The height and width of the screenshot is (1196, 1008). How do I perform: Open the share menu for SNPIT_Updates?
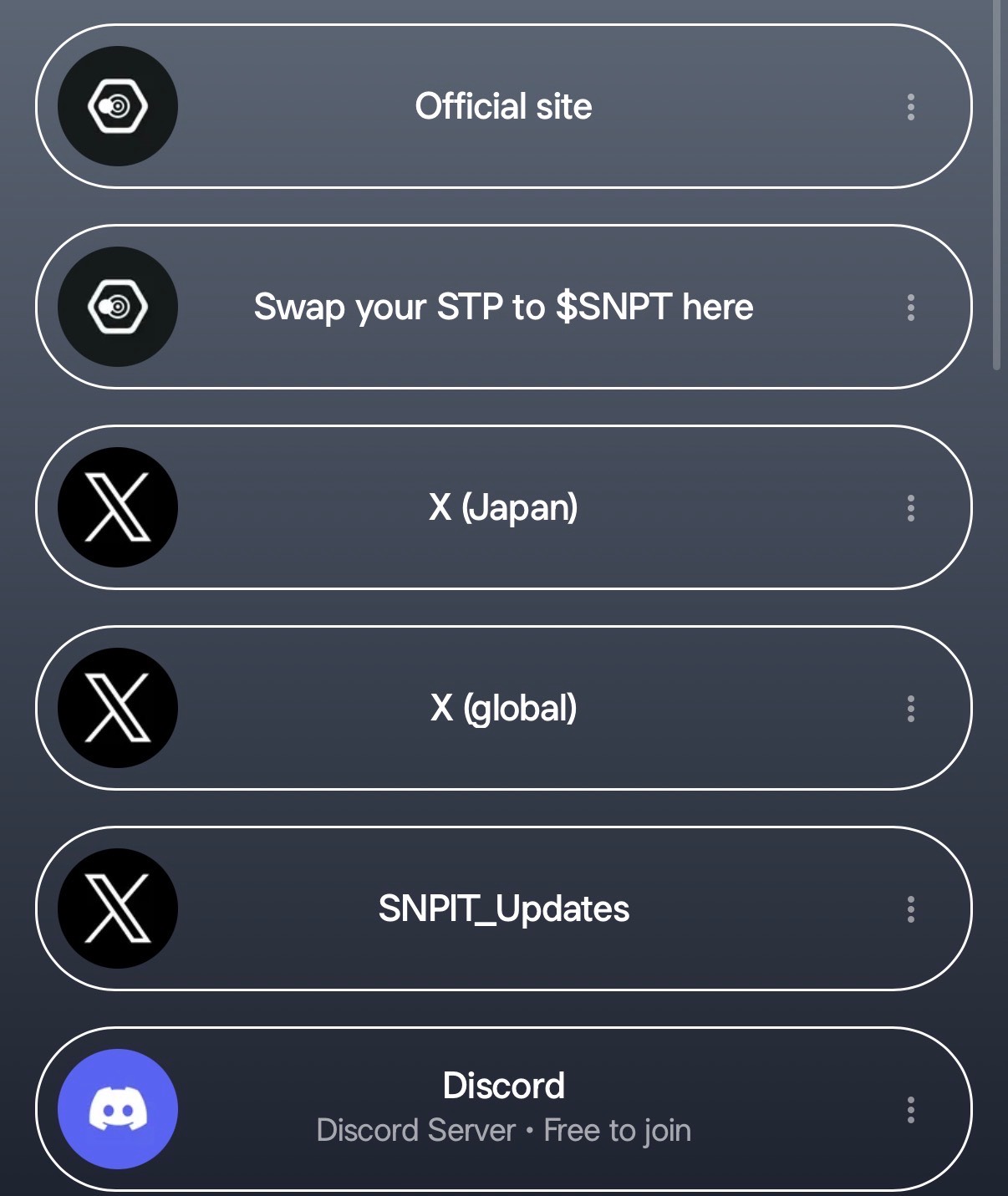(x=910, y=909)
